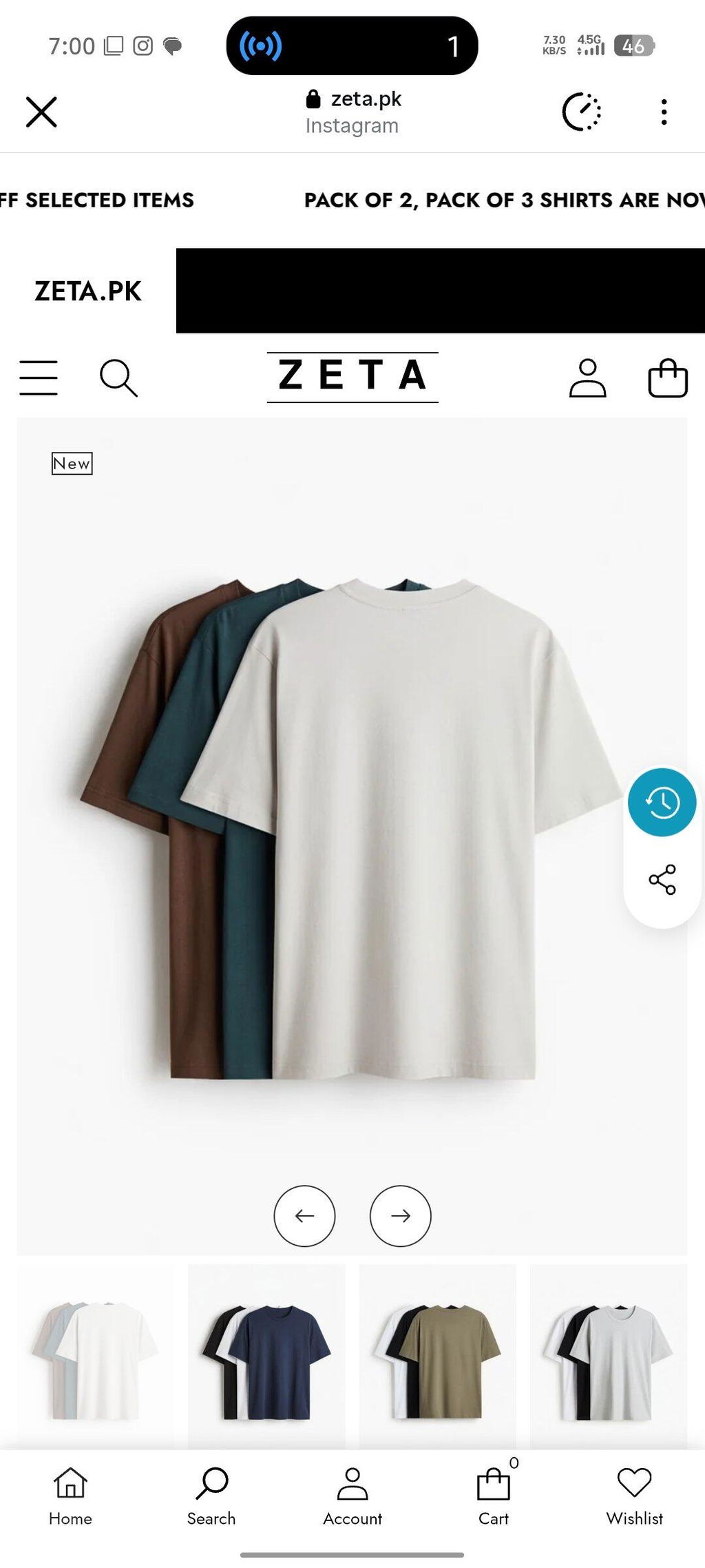
Task: Open the Wishlist tab
Action: pyautogui.click(x=635, y=1496)
